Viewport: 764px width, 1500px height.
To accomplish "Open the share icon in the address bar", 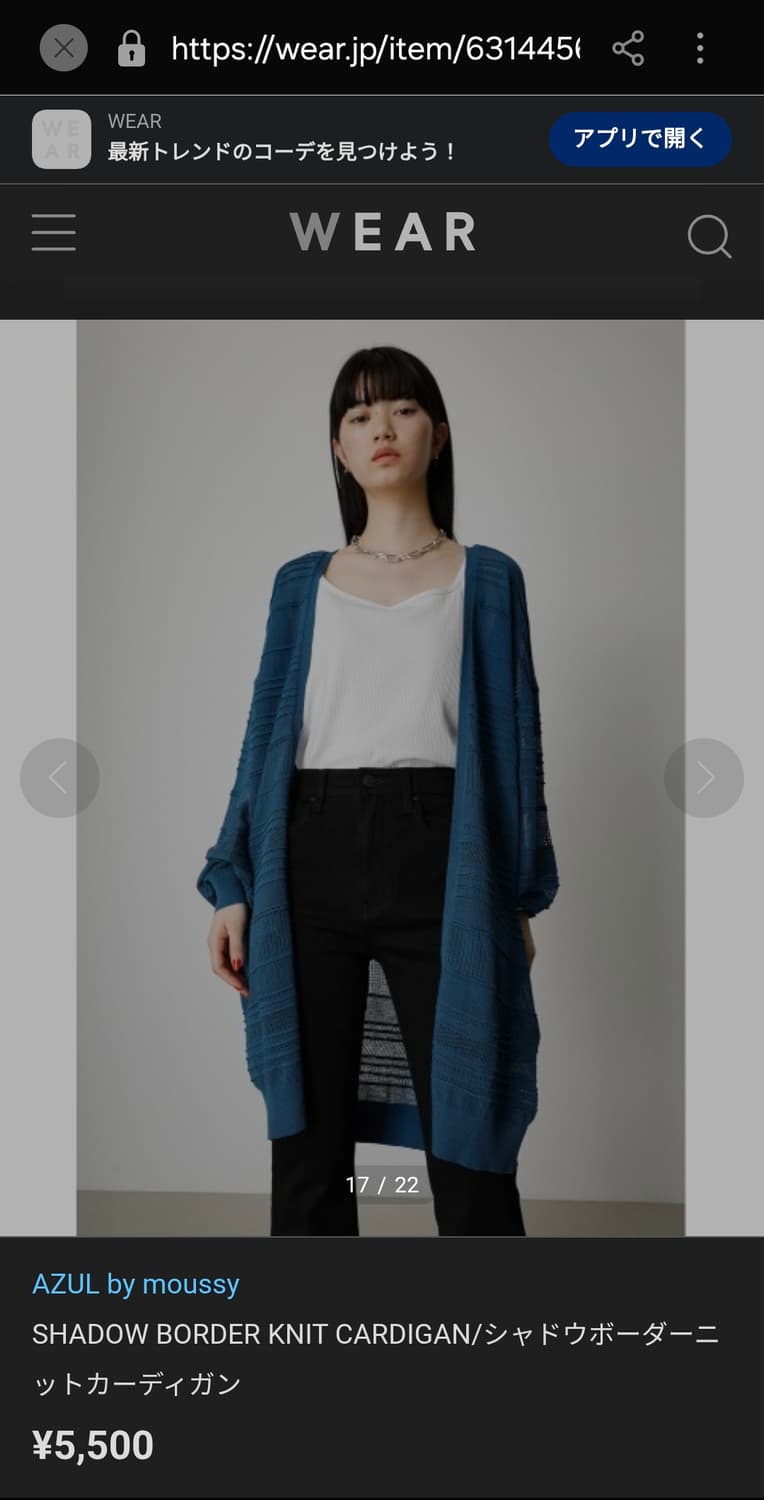I will pos(629,47).
